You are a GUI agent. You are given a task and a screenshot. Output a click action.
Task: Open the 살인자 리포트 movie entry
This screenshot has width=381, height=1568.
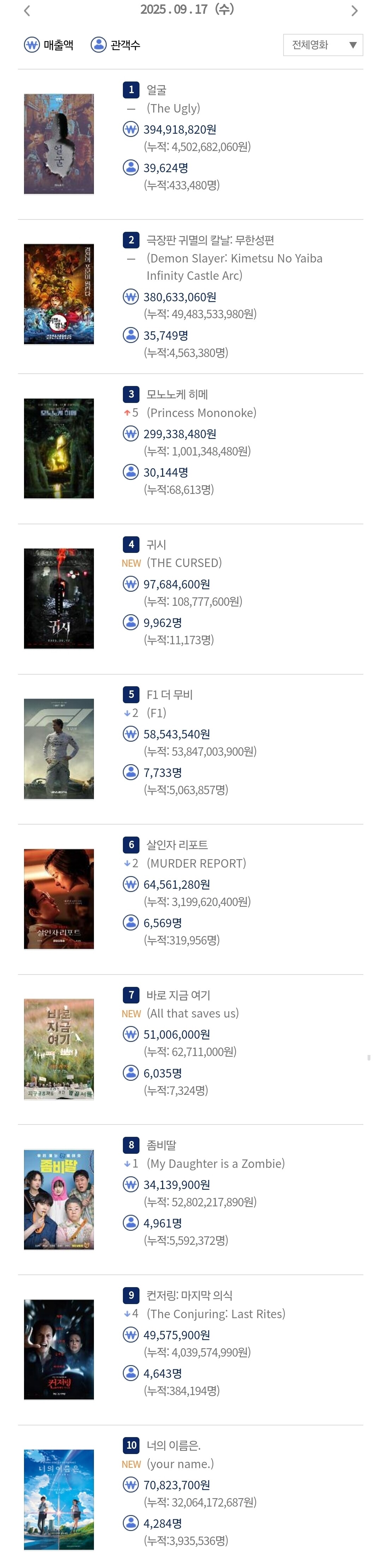click(x=177, y=845)
